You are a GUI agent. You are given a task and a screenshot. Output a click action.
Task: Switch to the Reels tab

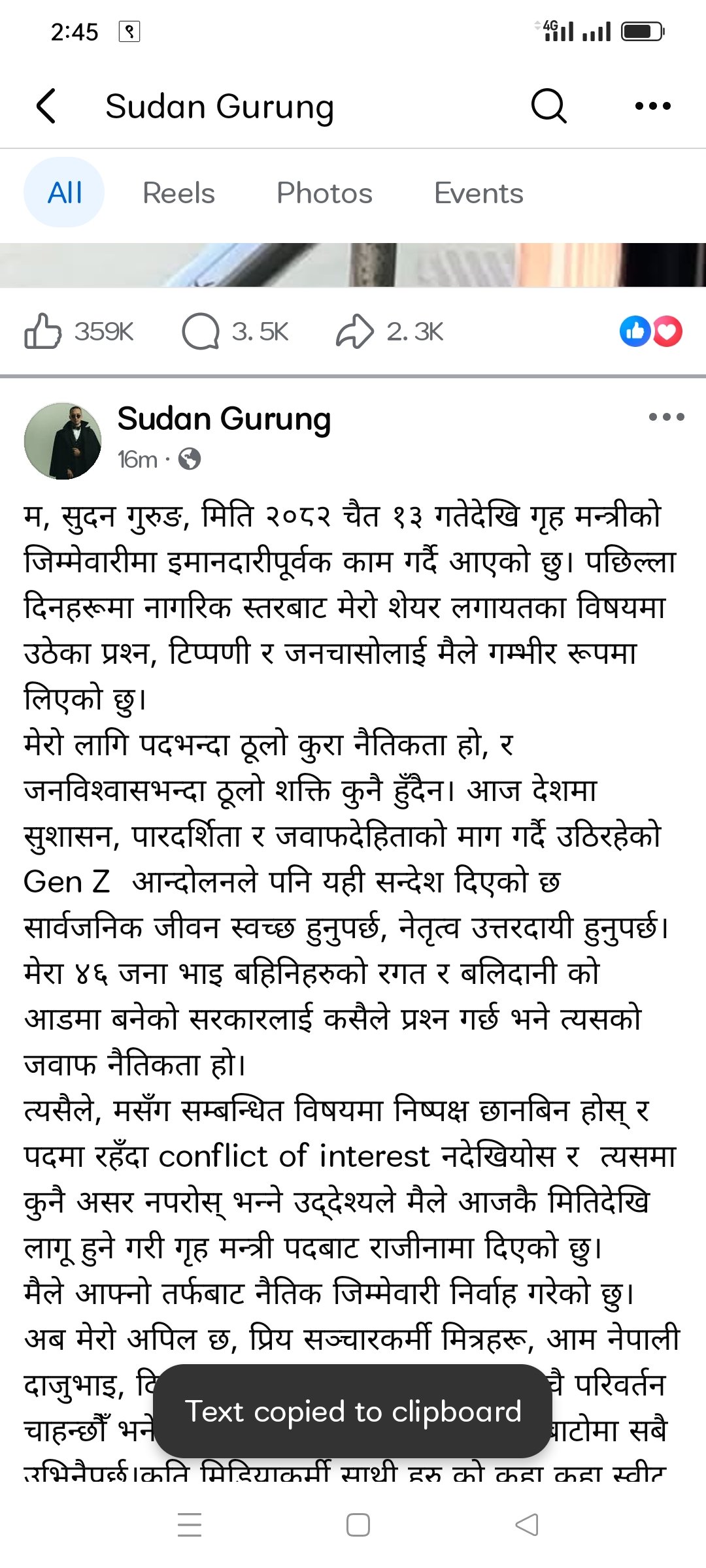[x=178, y=193]
